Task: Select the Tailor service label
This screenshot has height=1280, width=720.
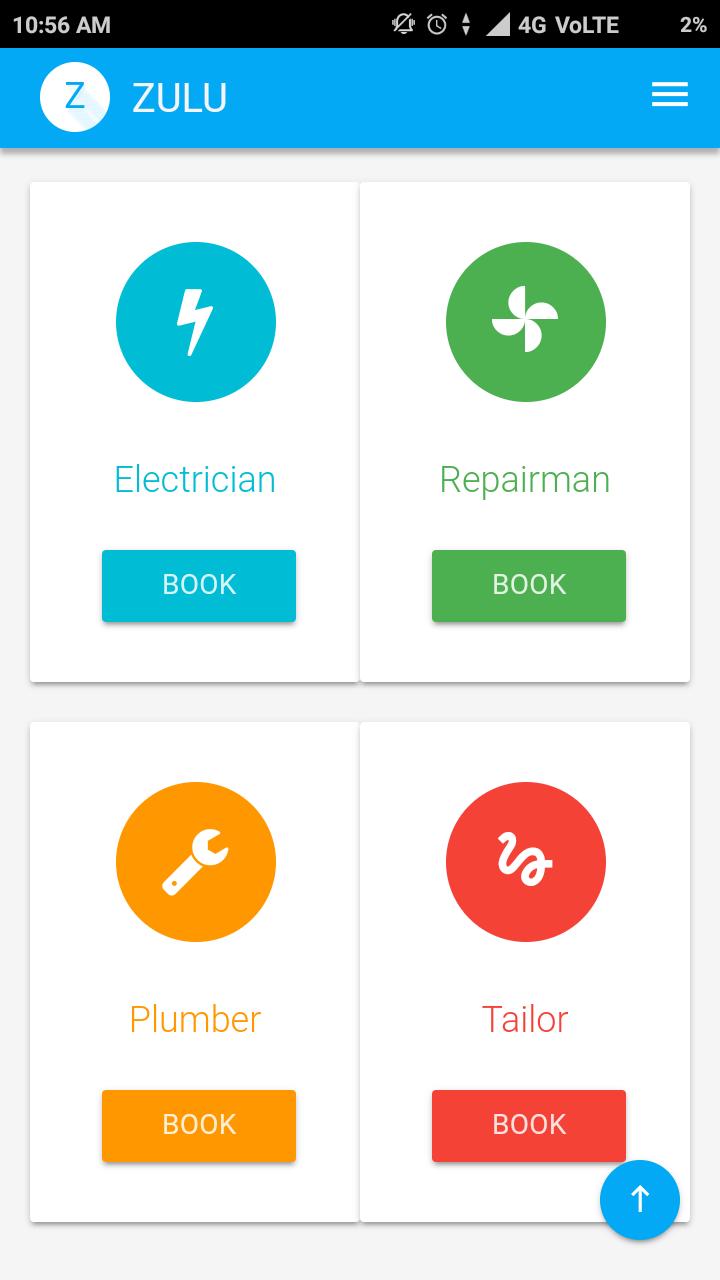Action: (x=526, y=1019)
